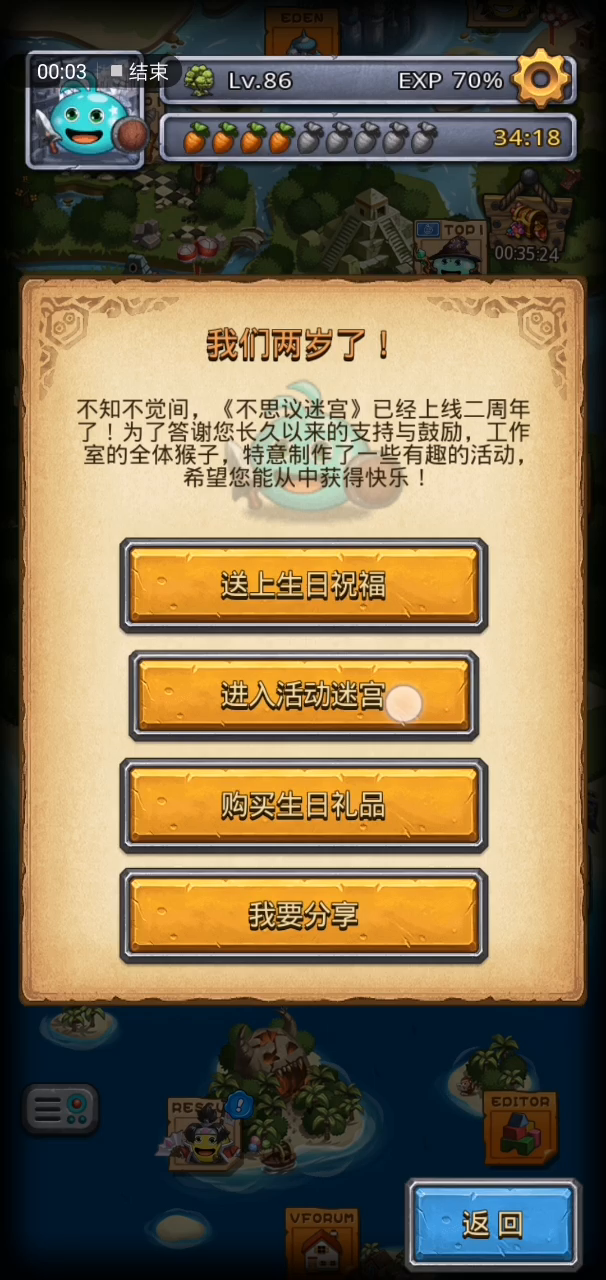606x1280 pixels.
Task: Tap 送上生日祝福 to send birthday wishes
Action: click(303, 585)
